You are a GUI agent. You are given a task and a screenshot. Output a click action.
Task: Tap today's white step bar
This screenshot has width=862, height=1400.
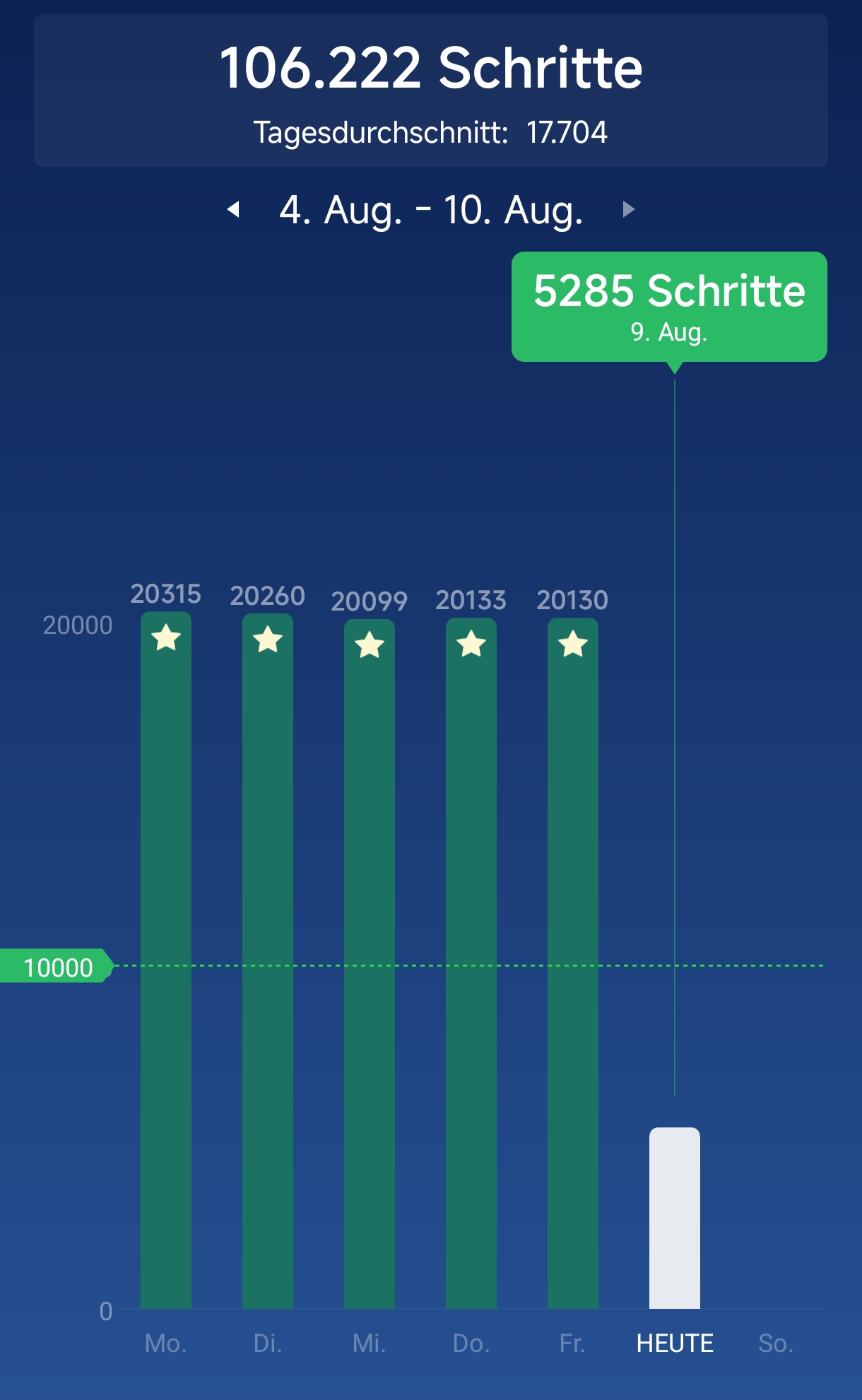pyautogui.click(x=675, y=1219)
